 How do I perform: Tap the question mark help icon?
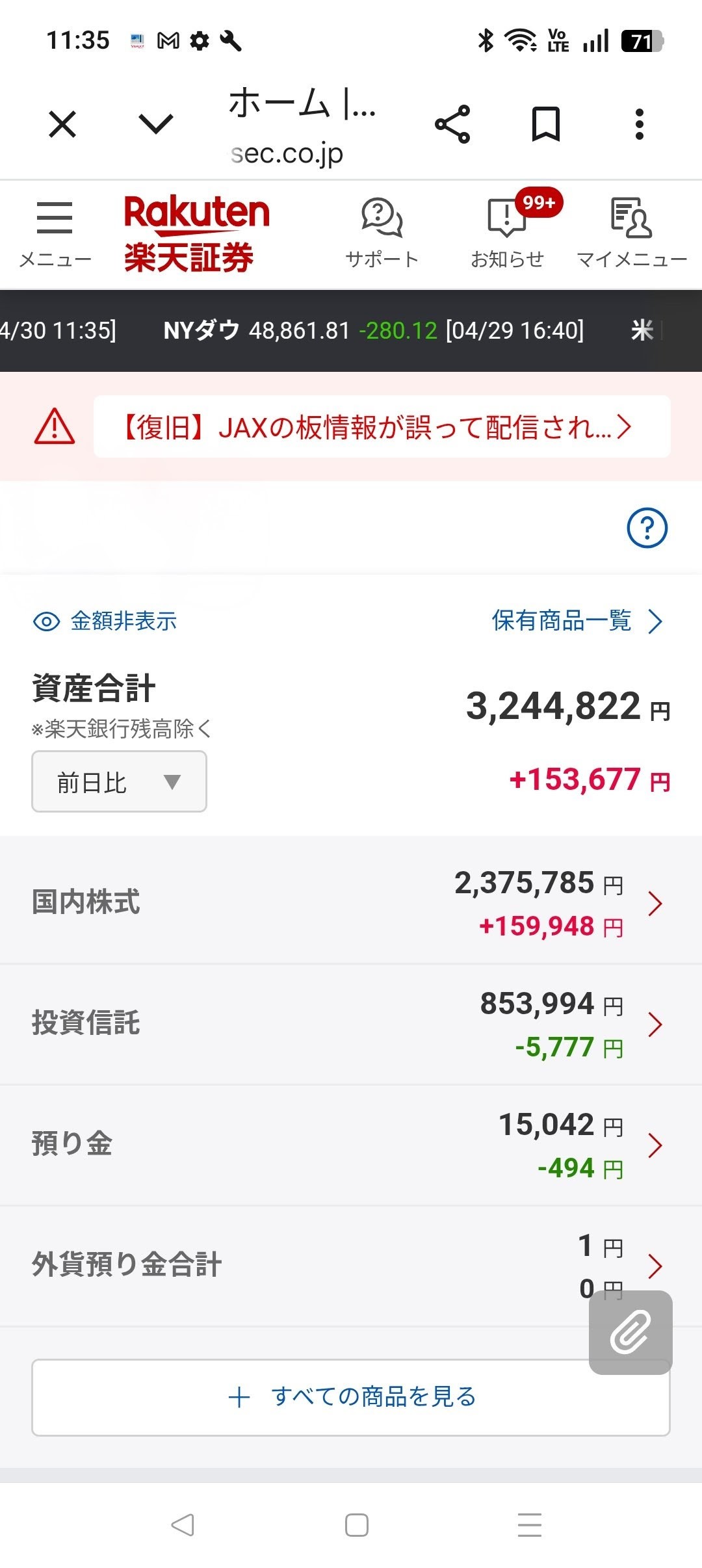click(647, 528)
